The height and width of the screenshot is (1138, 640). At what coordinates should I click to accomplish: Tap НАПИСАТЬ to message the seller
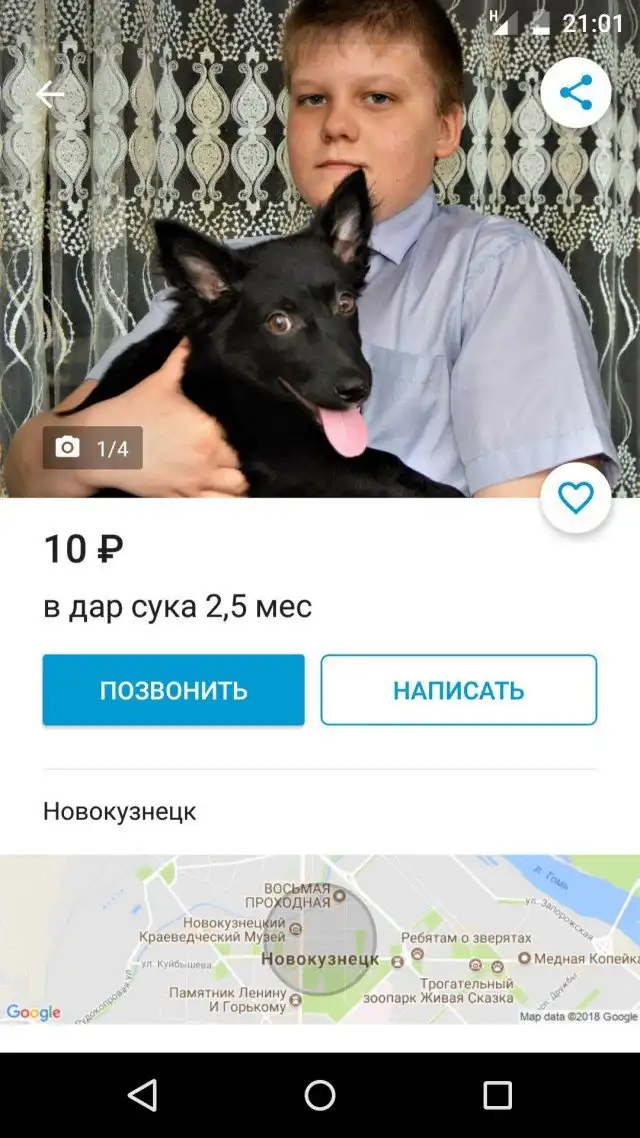(458, 690)
